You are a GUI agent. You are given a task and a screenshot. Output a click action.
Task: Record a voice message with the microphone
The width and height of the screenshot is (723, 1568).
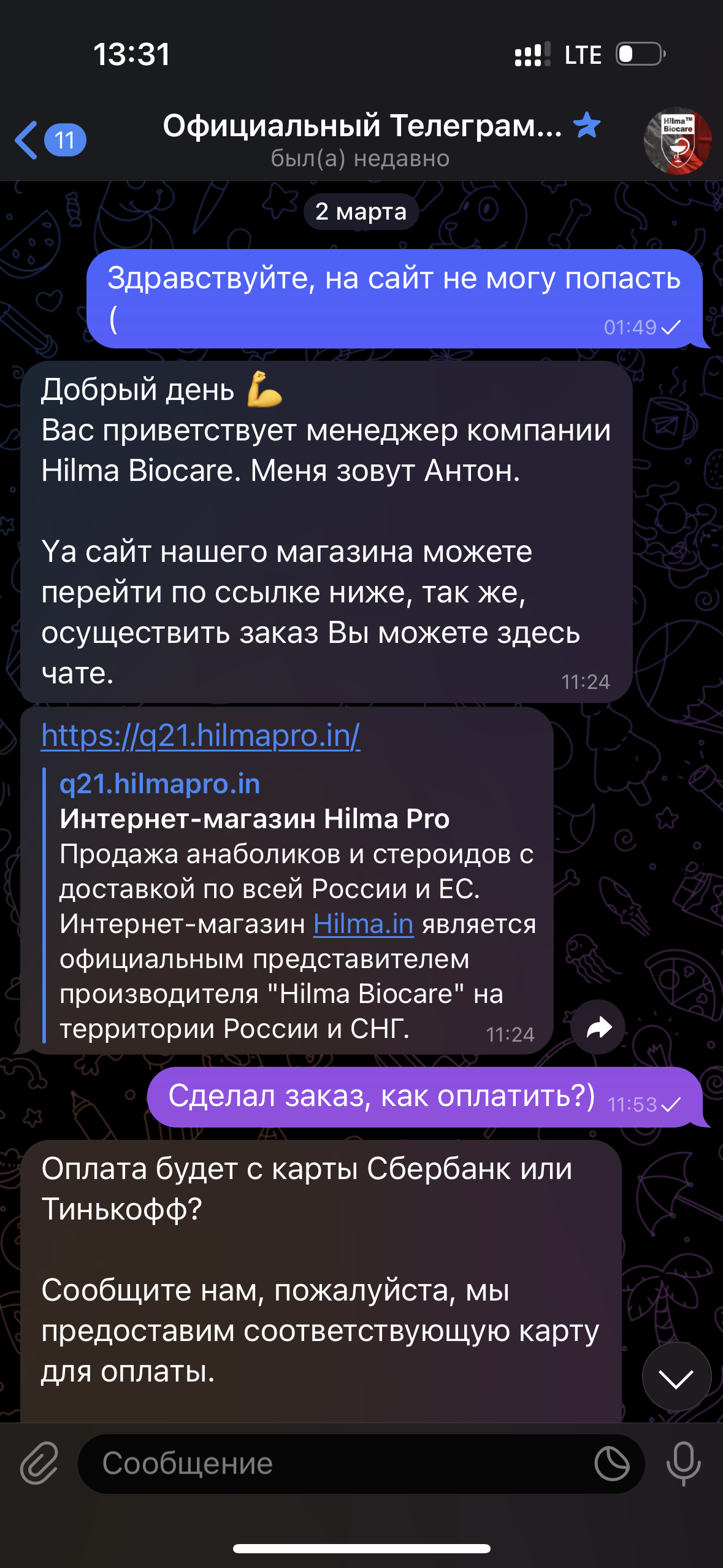point(683,1464)
